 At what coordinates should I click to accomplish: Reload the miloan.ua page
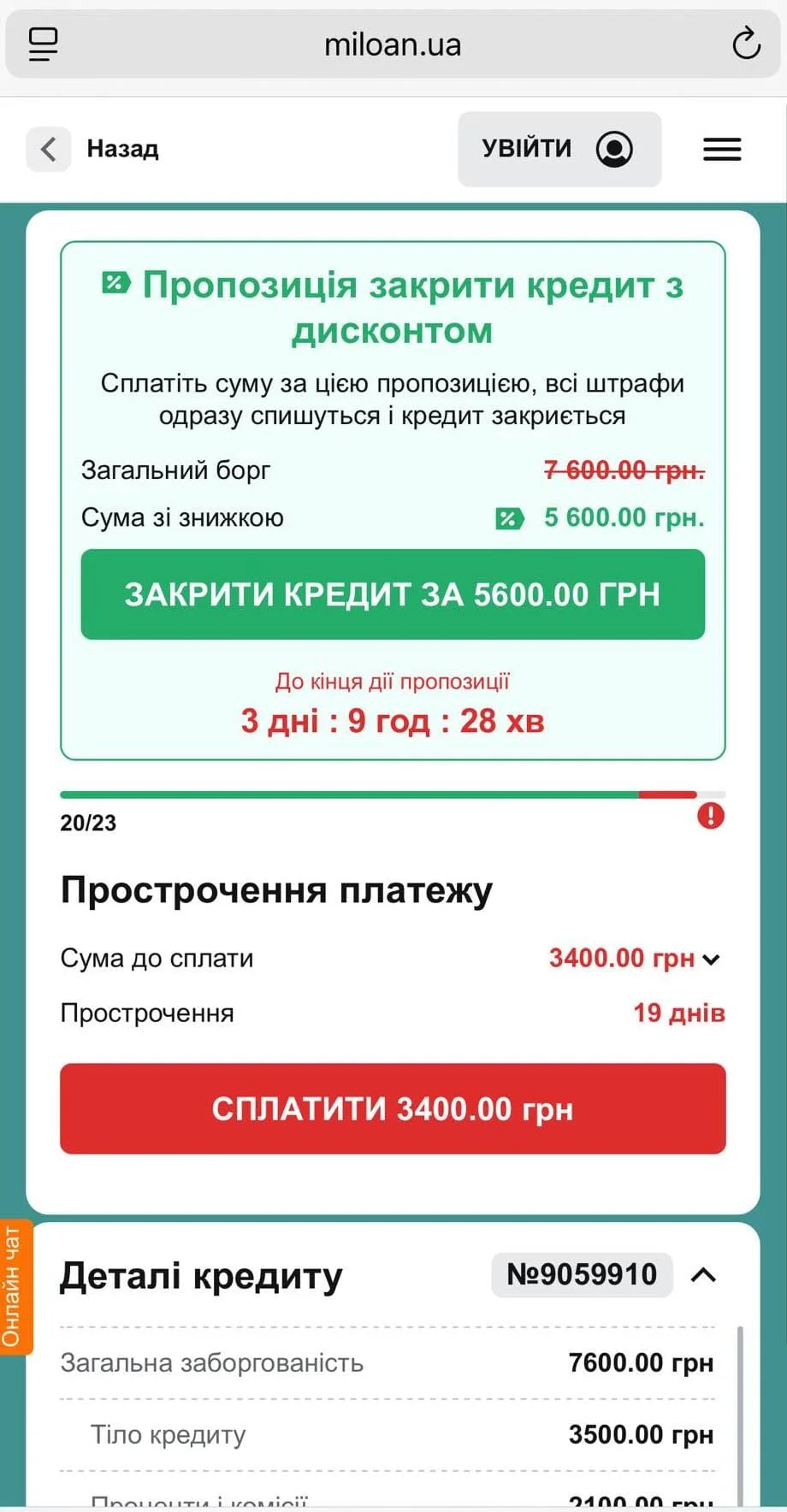746,44
